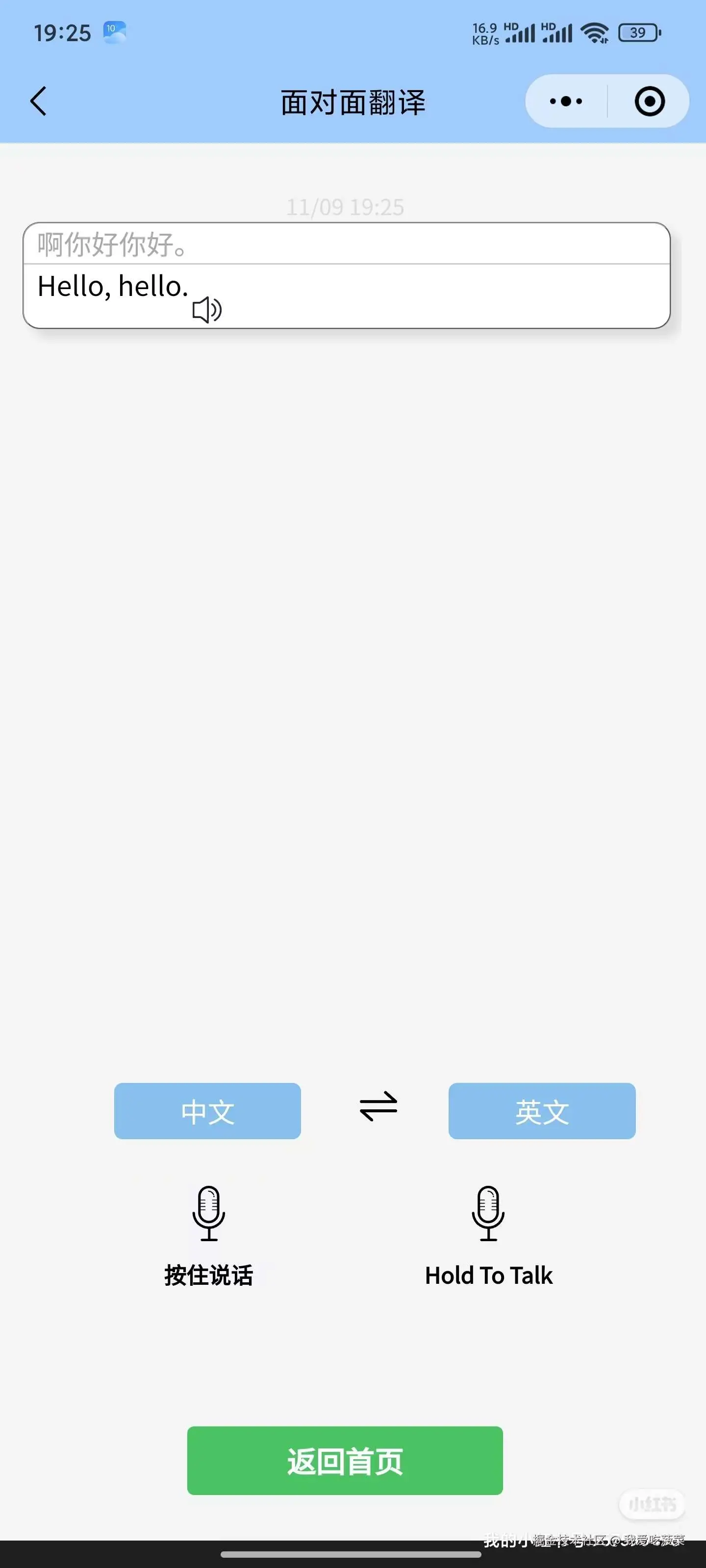Close the mini program via the circle icon

pyautogui.click(x=649, y=101)
